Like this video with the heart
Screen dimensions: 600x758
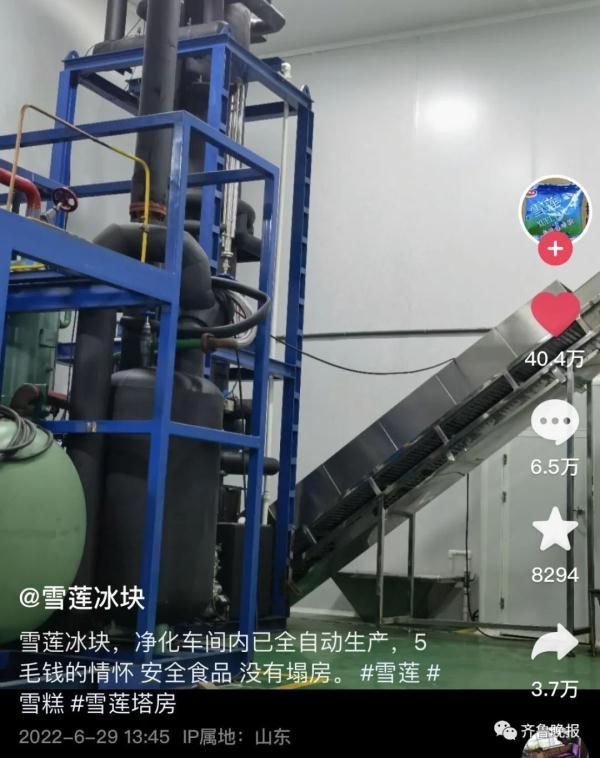point(555,313)
